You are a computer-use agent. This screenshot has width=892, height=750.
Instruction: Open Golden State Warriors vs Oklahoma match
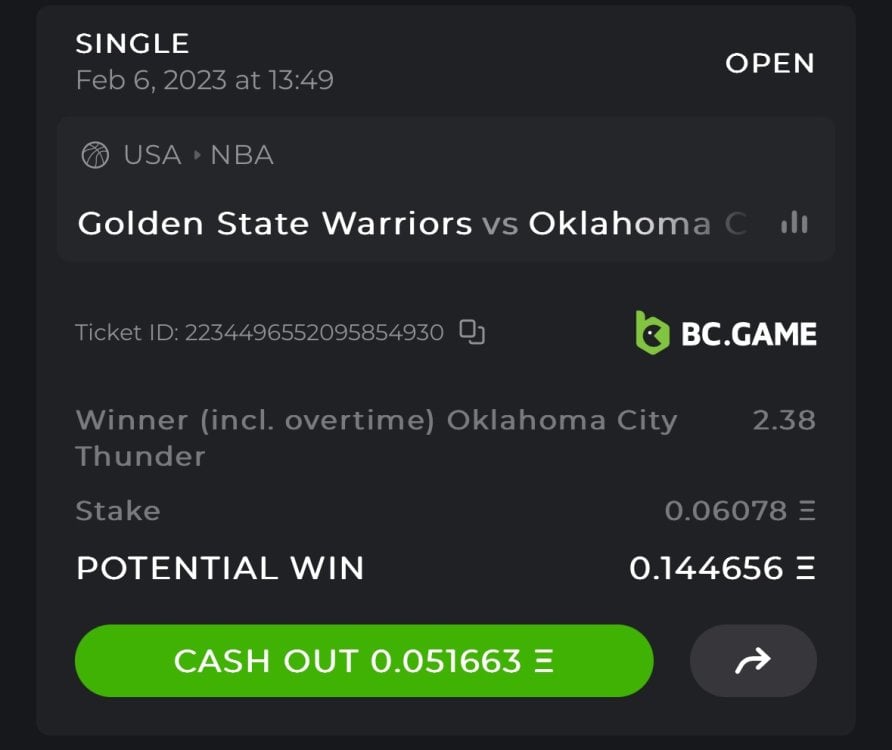pos(410,223)
